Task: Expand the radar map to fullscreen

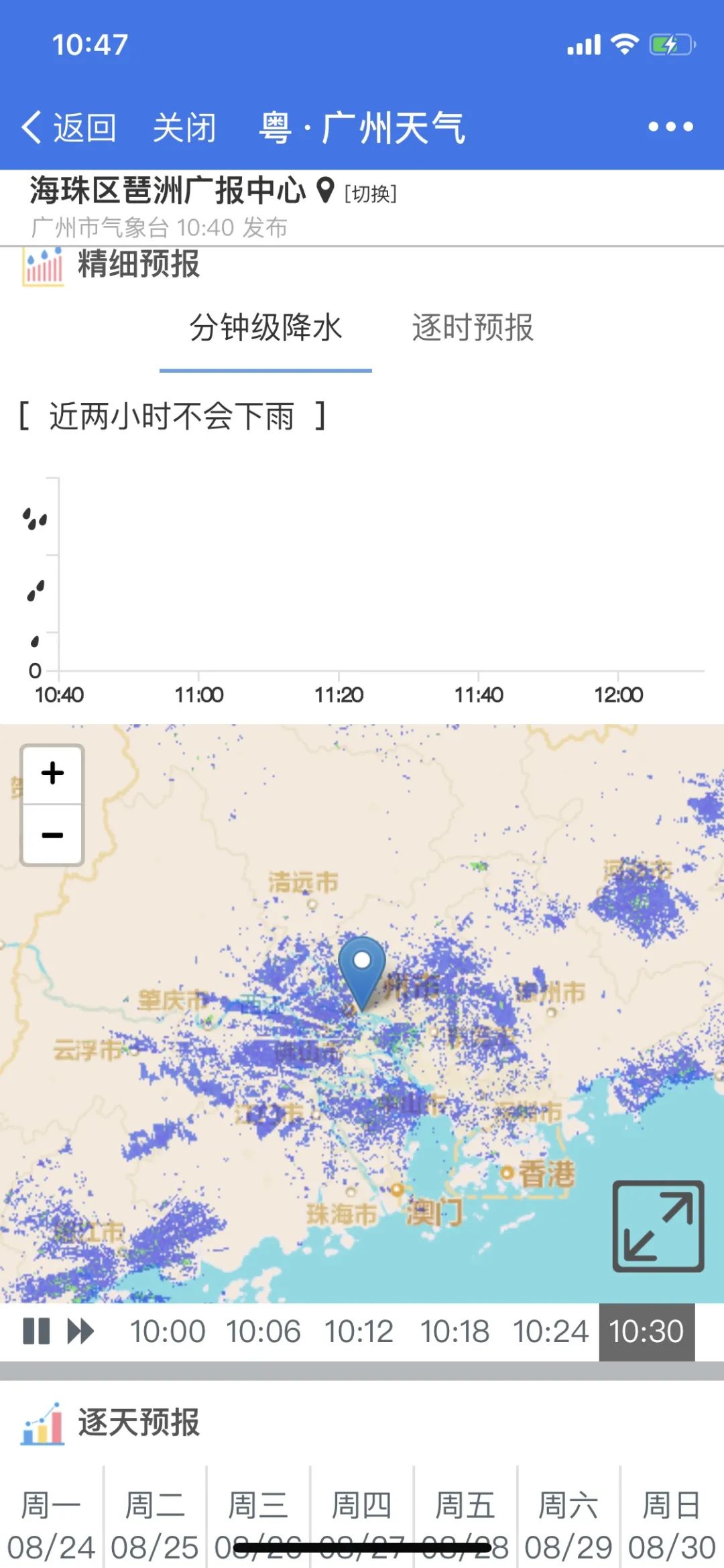Action: (x=658, y=1226)
